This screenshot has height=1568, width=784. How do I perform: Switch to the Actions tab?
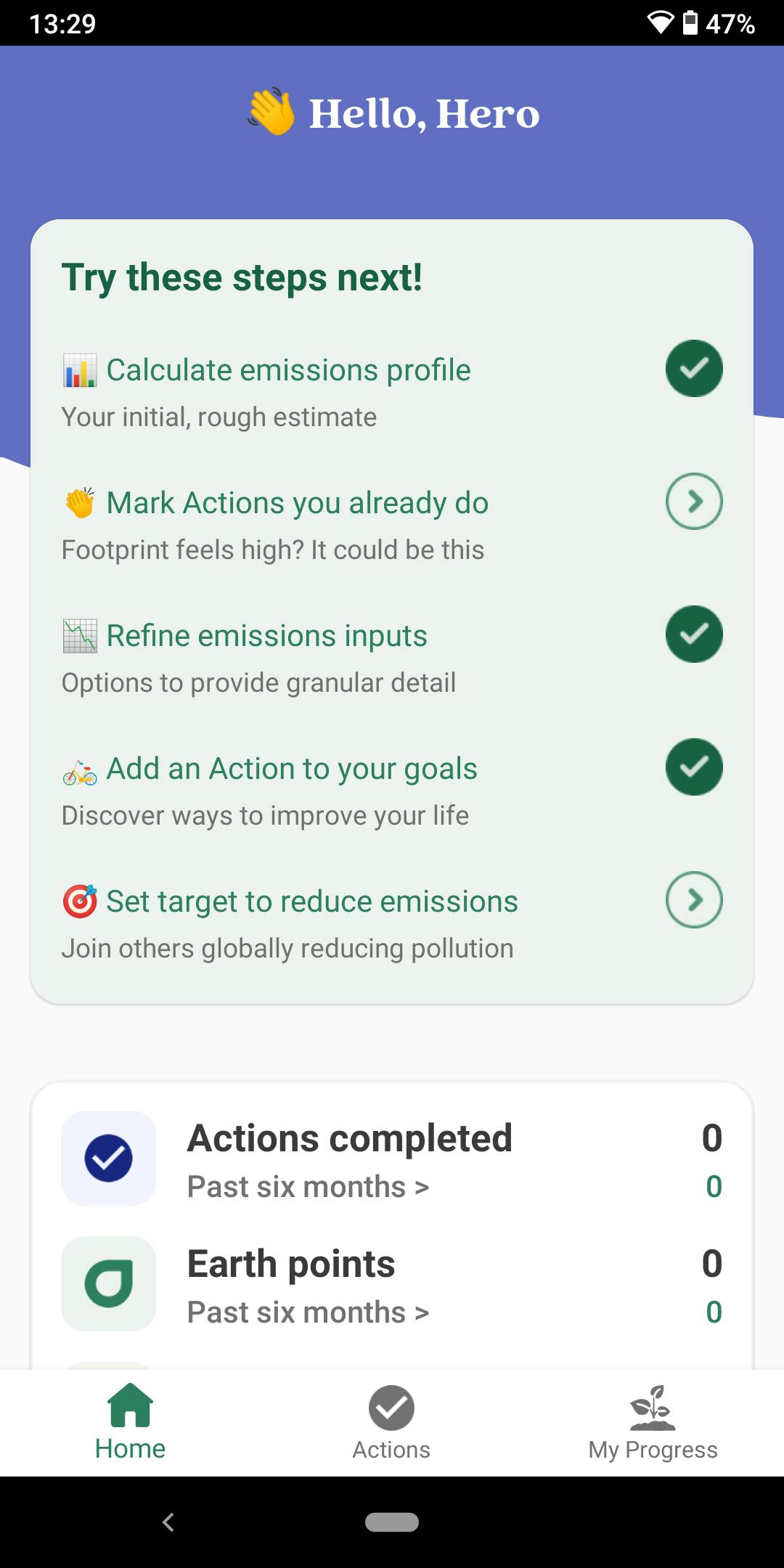391,1423
